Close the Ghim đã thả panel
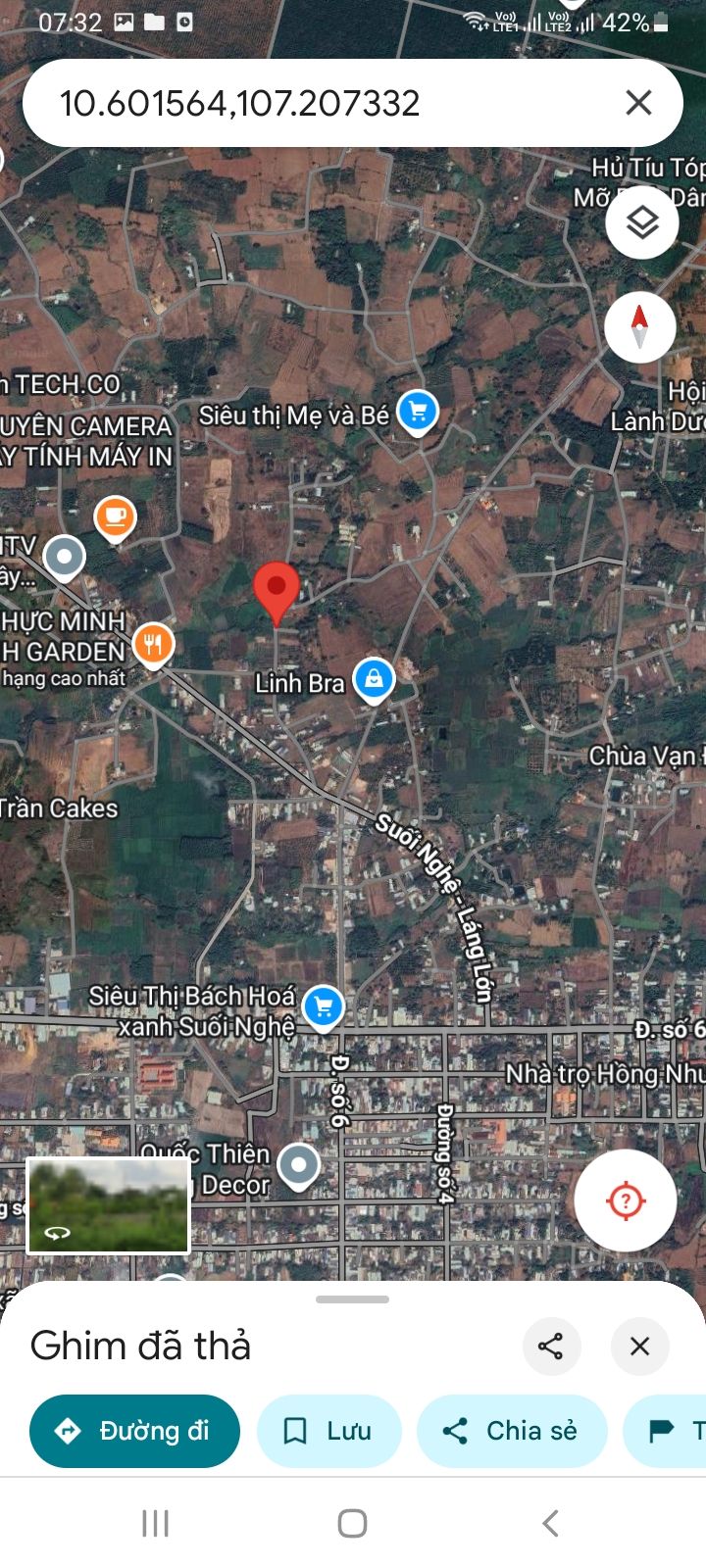Screen dimensions: 706x1568 coord(639,1346)
